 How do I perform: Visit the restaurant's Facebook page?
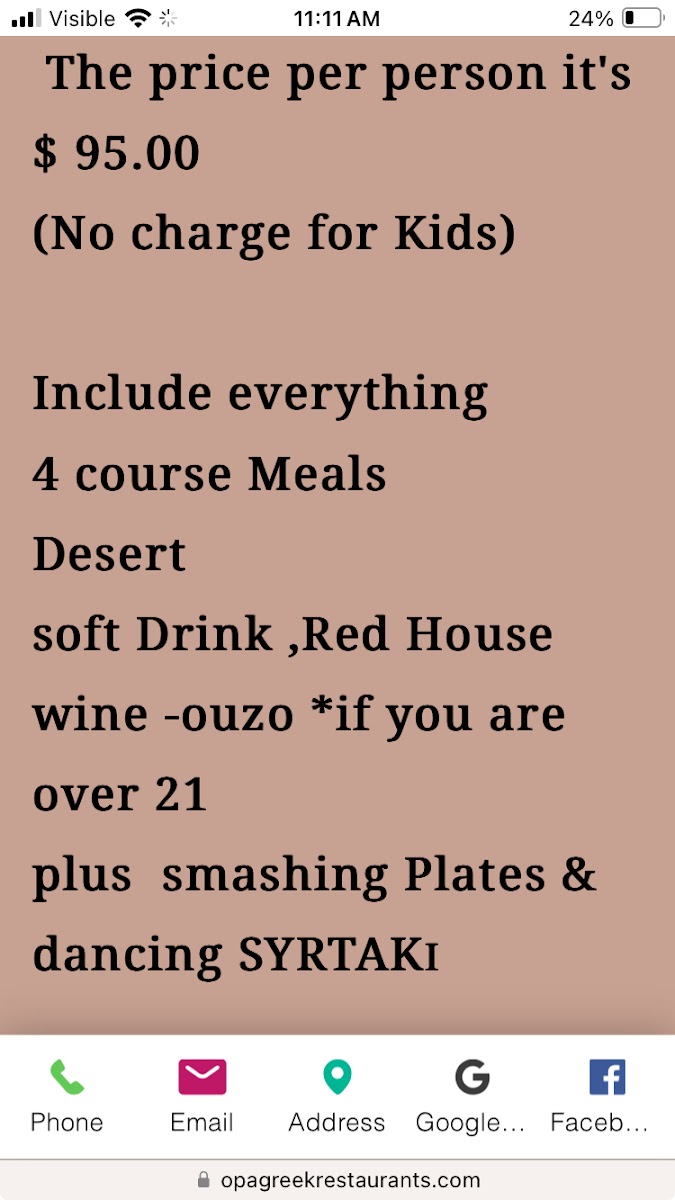606,1096
